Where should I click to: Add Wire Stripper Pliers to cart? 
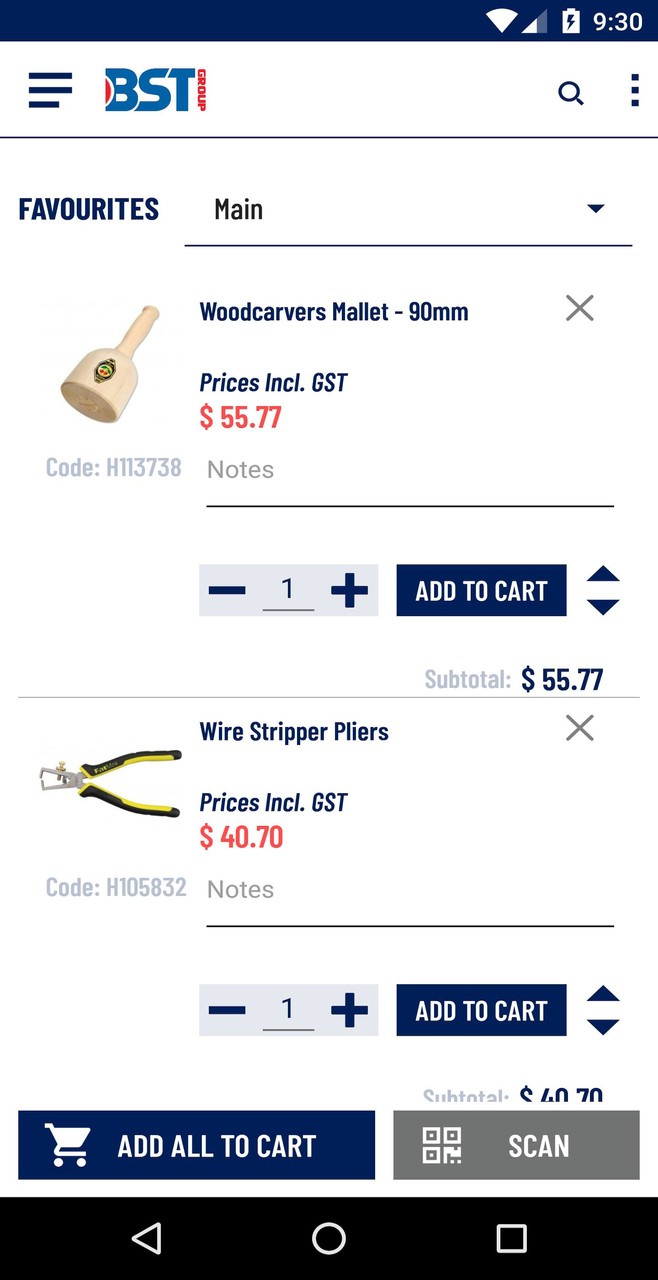click(x=481, y=1011)
